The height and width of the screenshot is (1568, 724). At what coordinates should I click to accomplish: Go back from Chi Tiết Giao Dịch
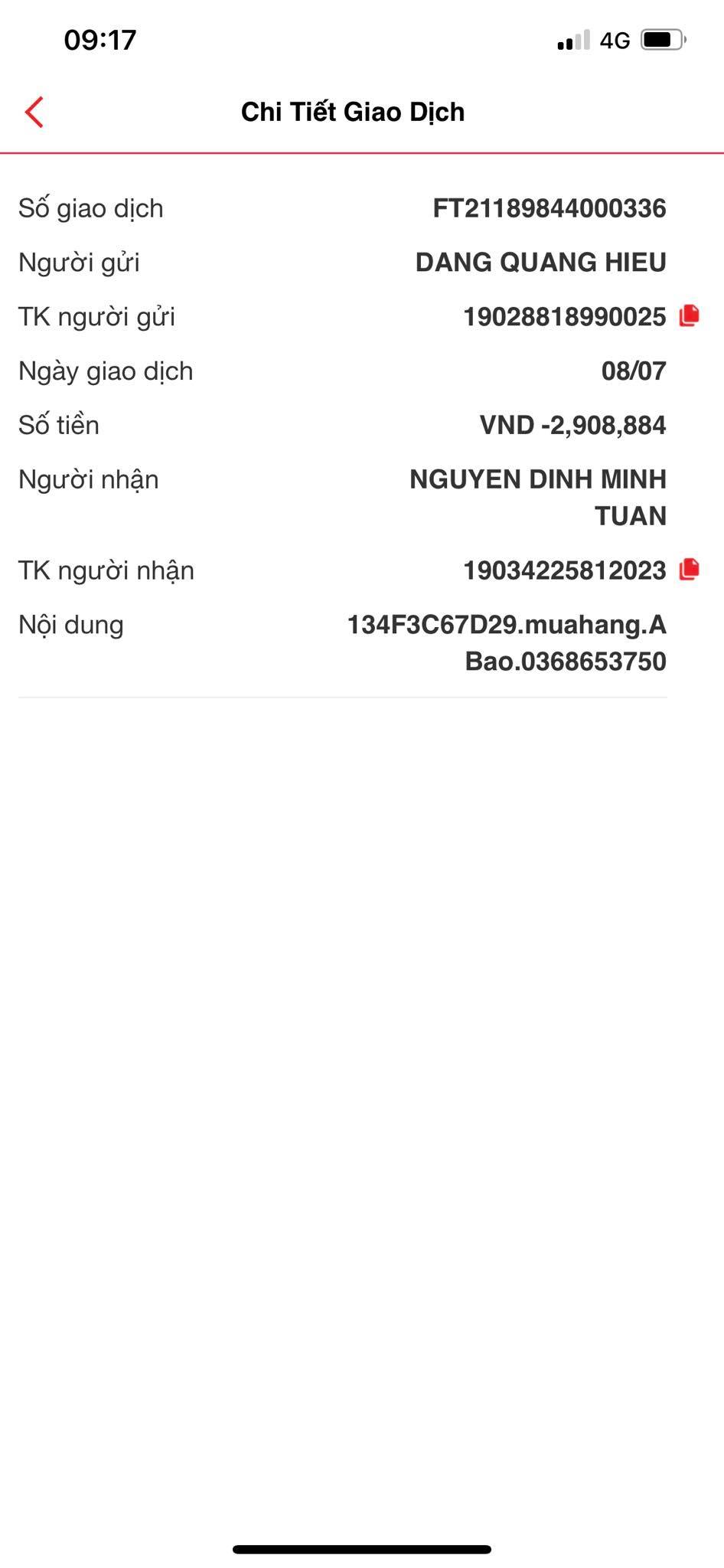34,113
